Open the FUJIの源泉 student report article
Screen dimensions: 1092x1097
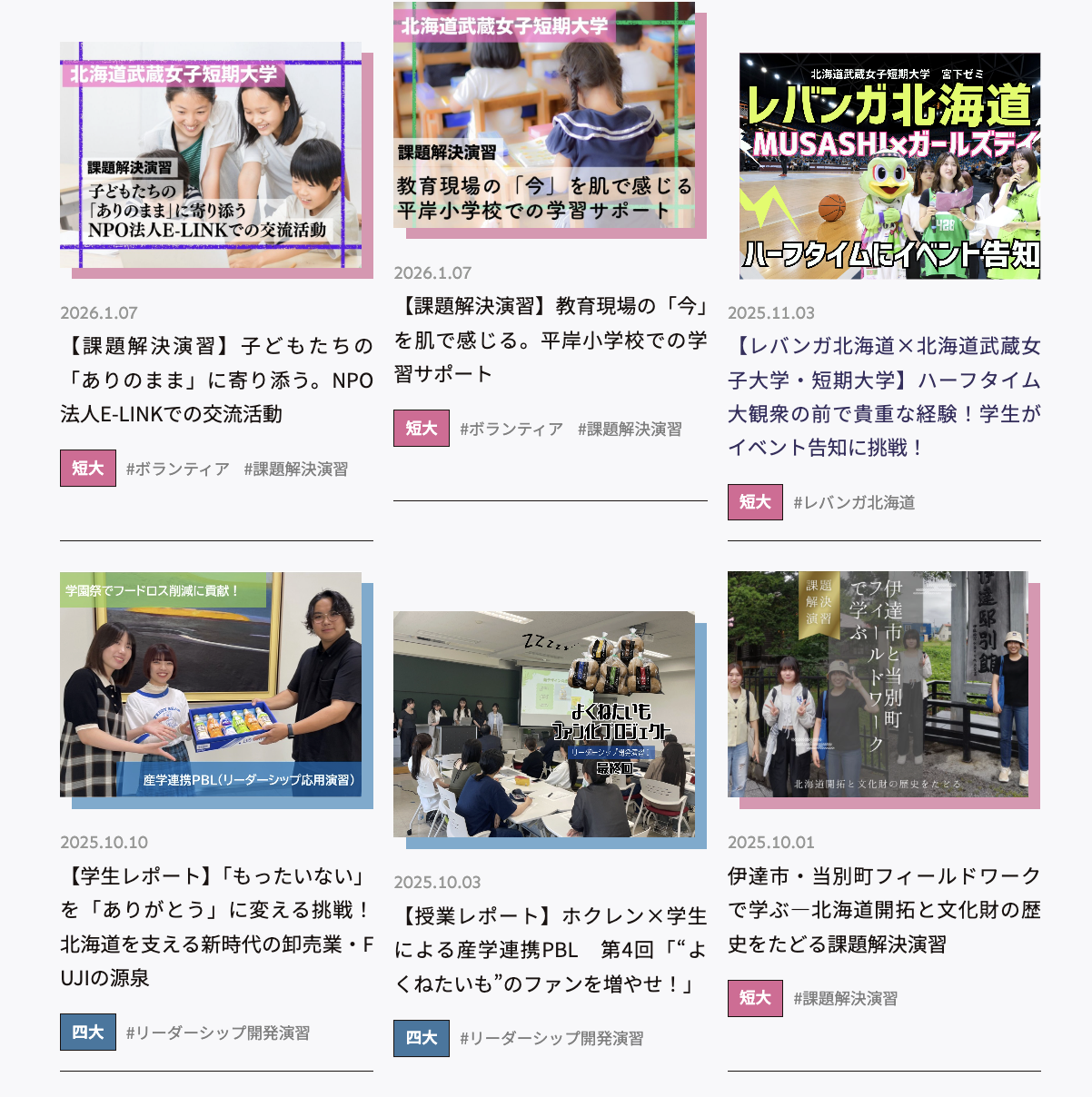(216, 926)
